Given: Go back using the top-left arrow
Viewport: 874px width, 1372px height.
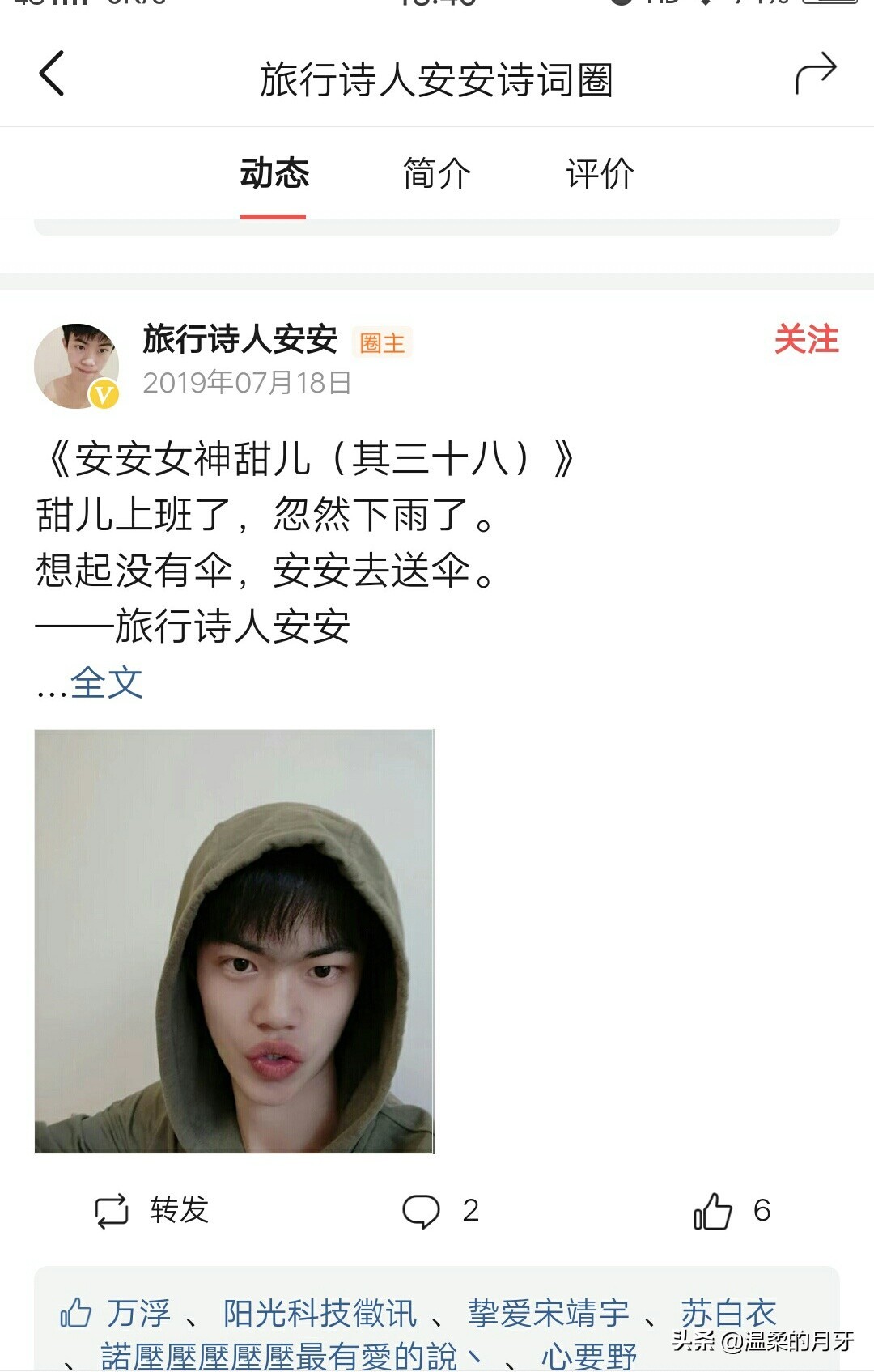Looking at the screenshot, I should click(x=52, y=74).
